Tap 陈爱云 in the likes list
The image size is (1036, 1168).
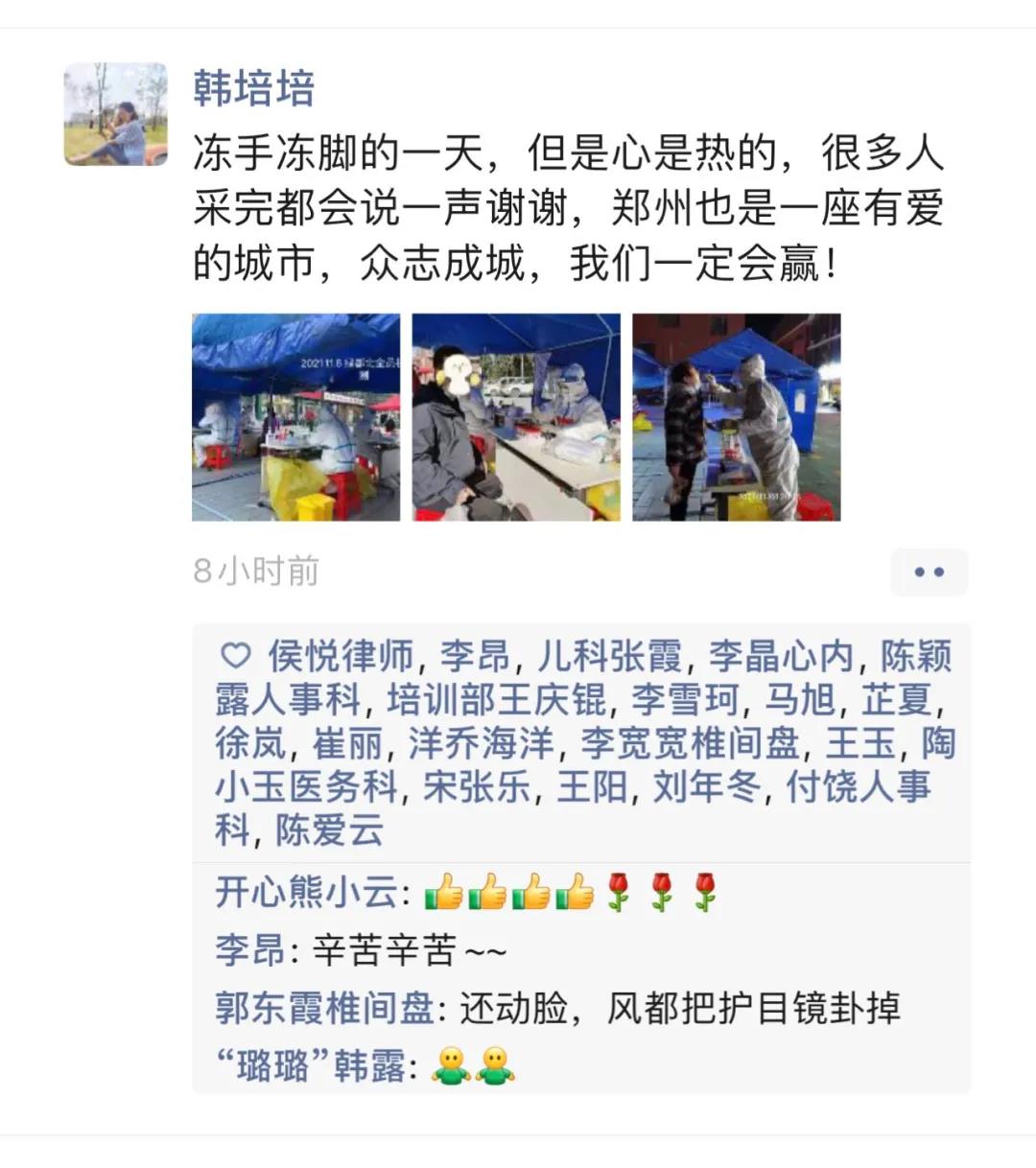(330, 830)
